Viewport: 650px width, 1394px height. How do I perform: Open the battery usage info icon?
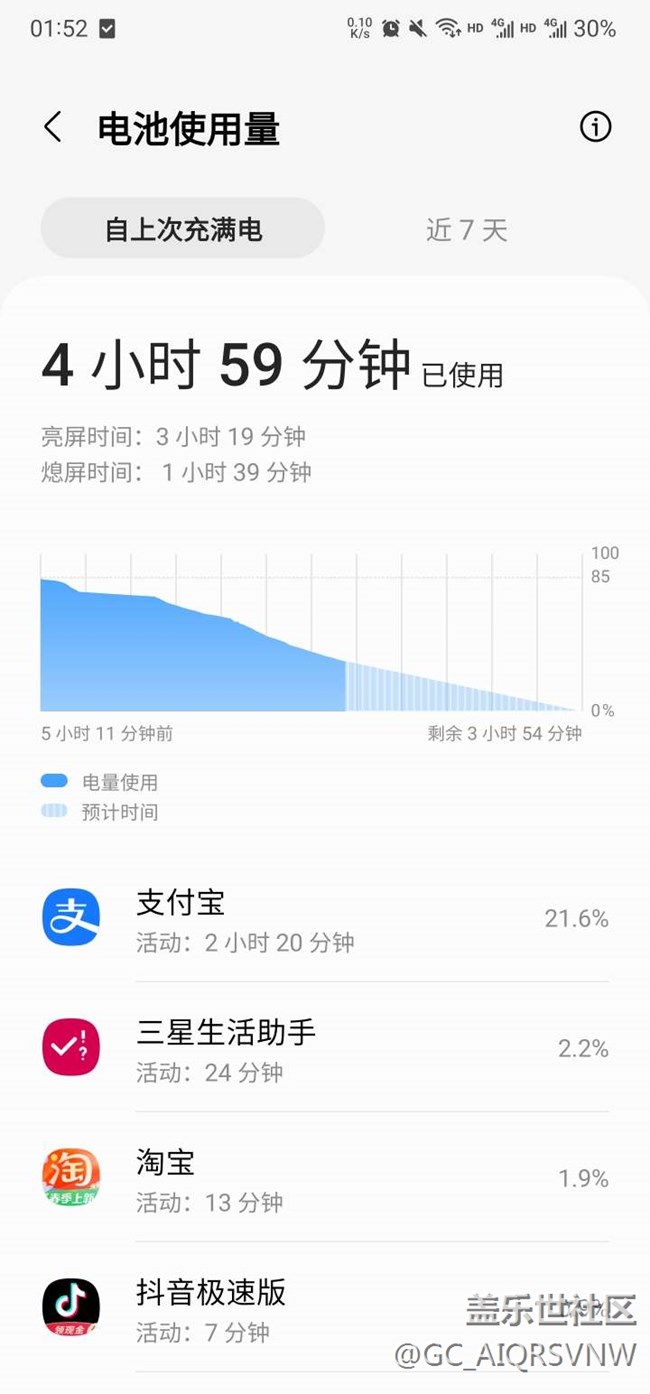click(x=595, y=127)
